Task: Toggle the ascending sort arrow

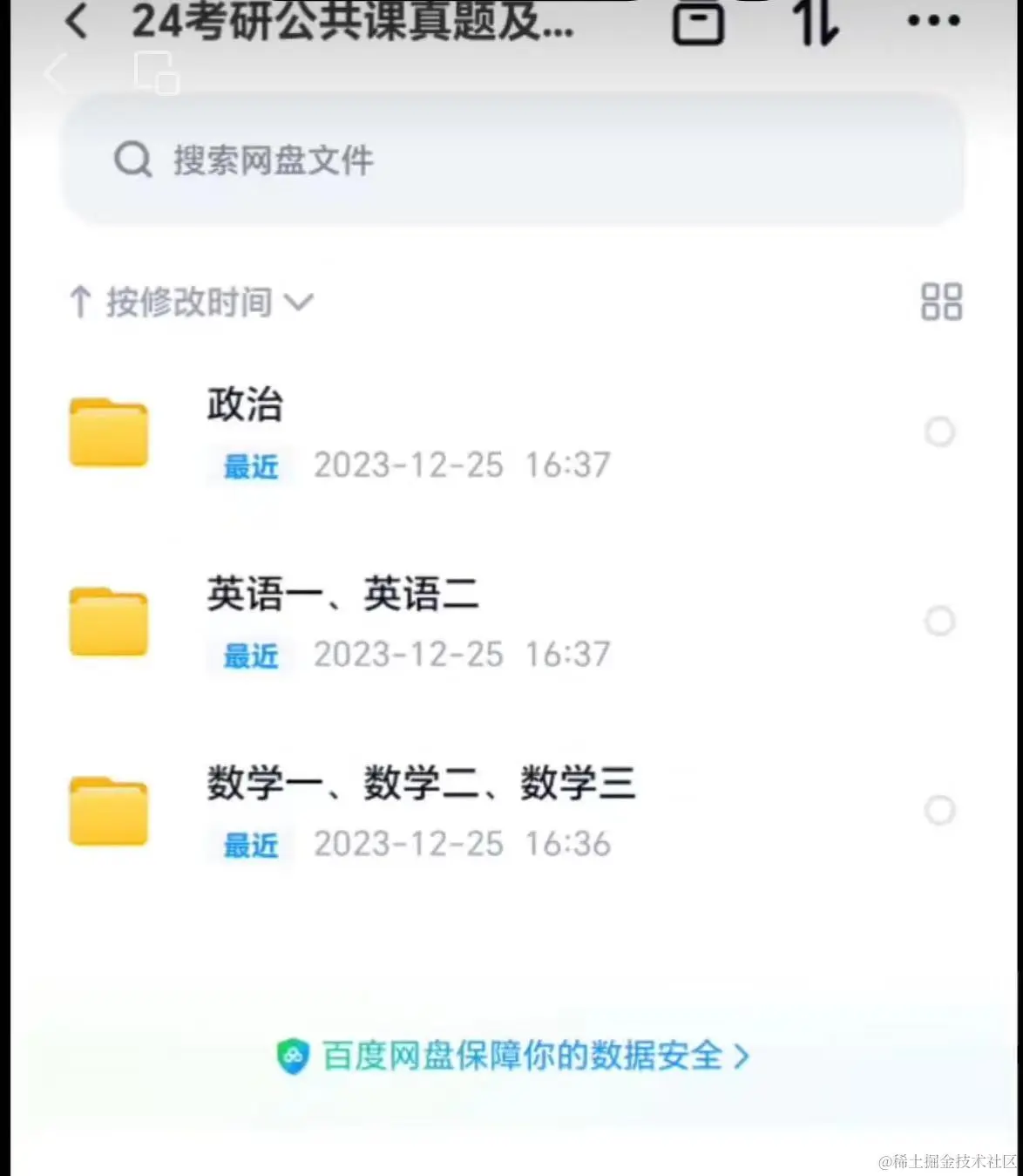Action: coord(80,302)
